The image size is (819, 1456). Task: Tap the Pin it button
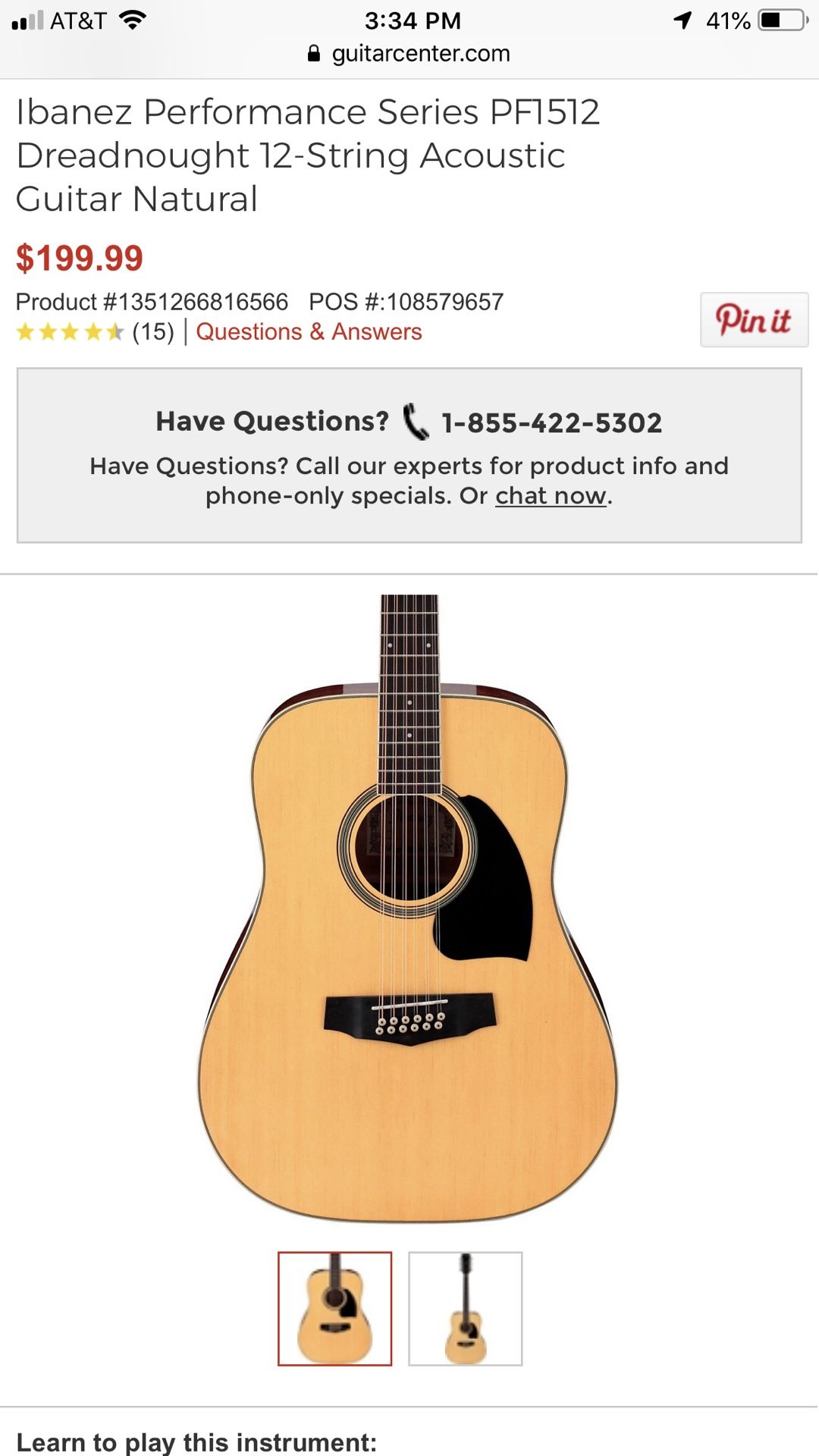754,320
